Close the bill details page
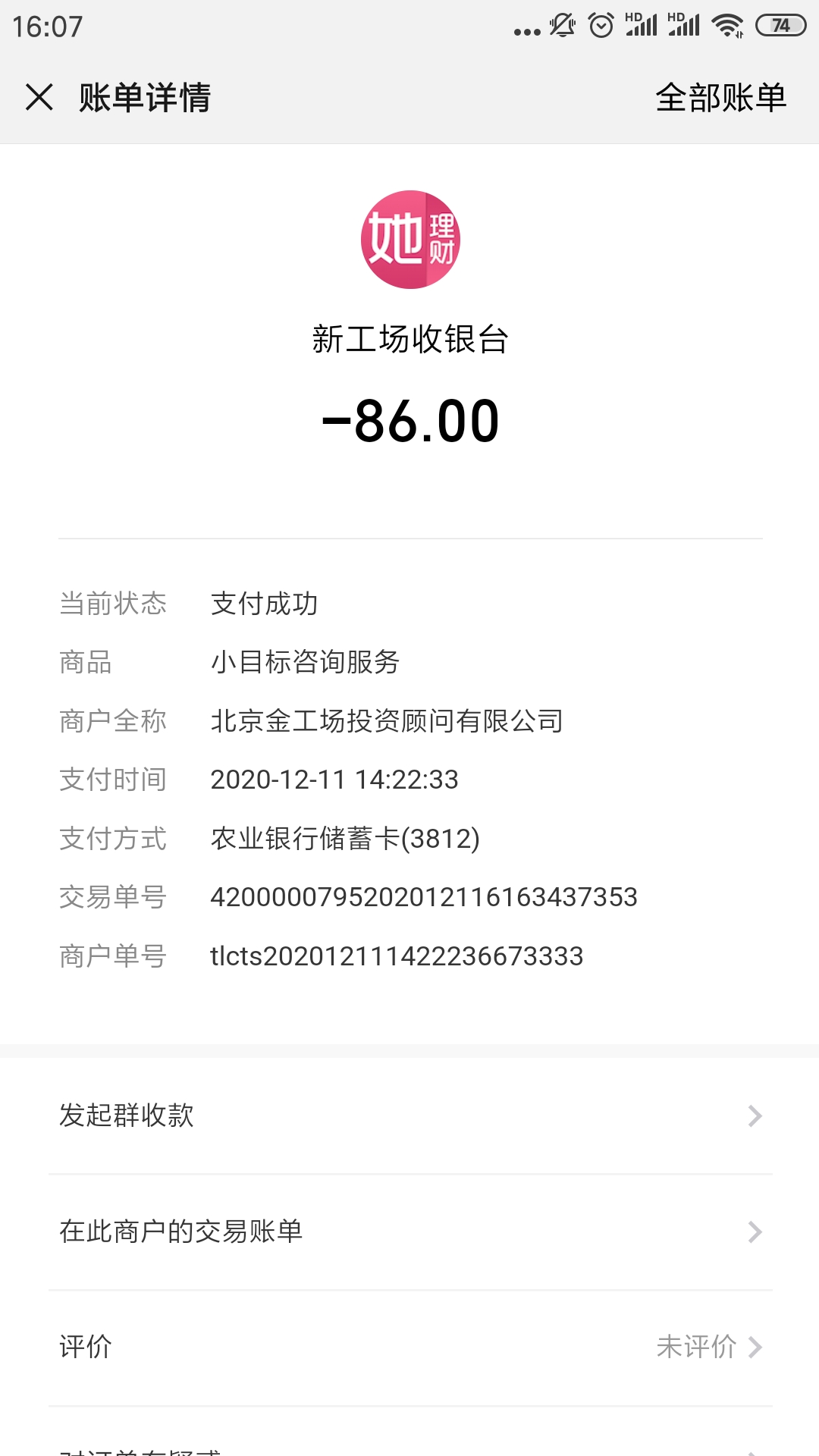This screenshot has width=819, height=1456. click(39, 97)
